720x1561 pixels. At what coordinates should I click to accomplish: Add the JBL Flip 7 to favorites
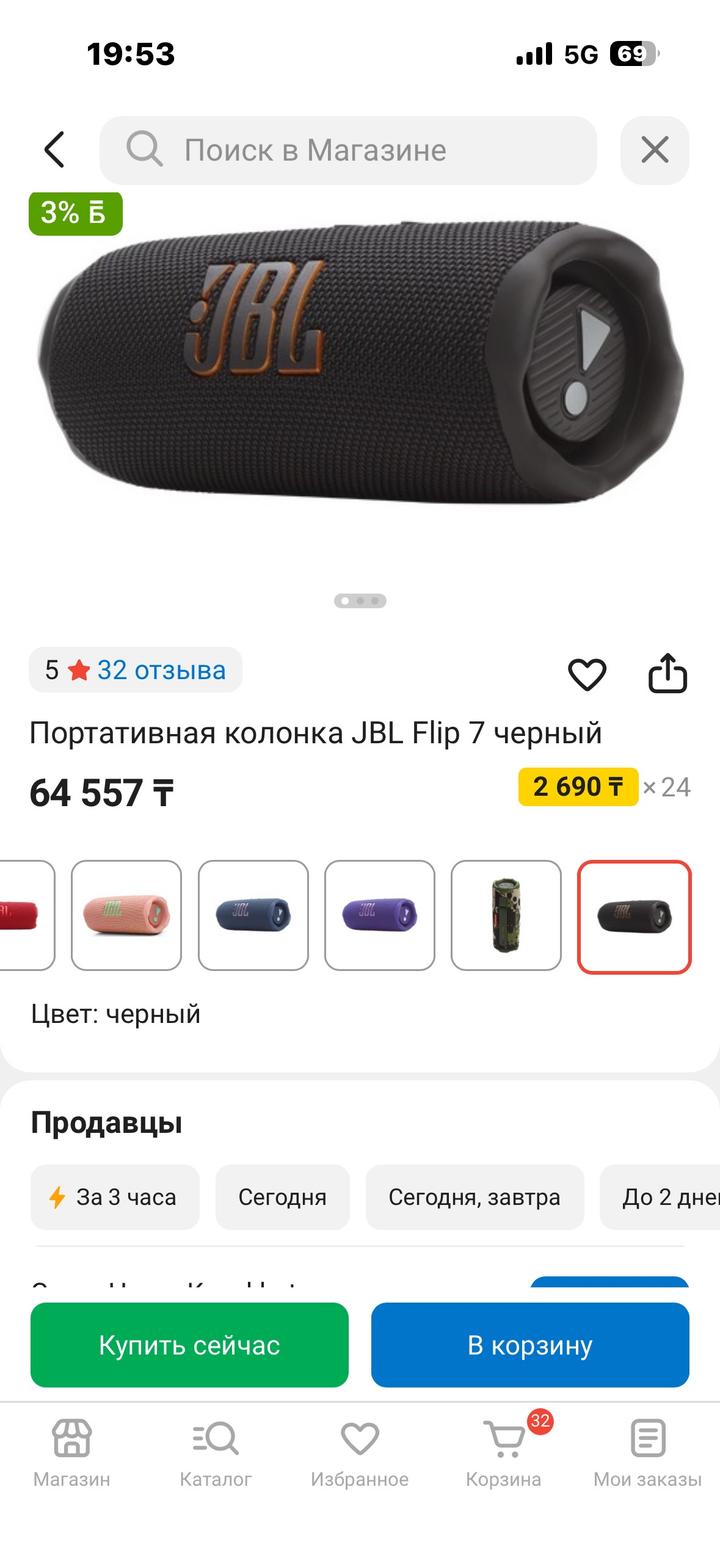click(x=587, y=675)
